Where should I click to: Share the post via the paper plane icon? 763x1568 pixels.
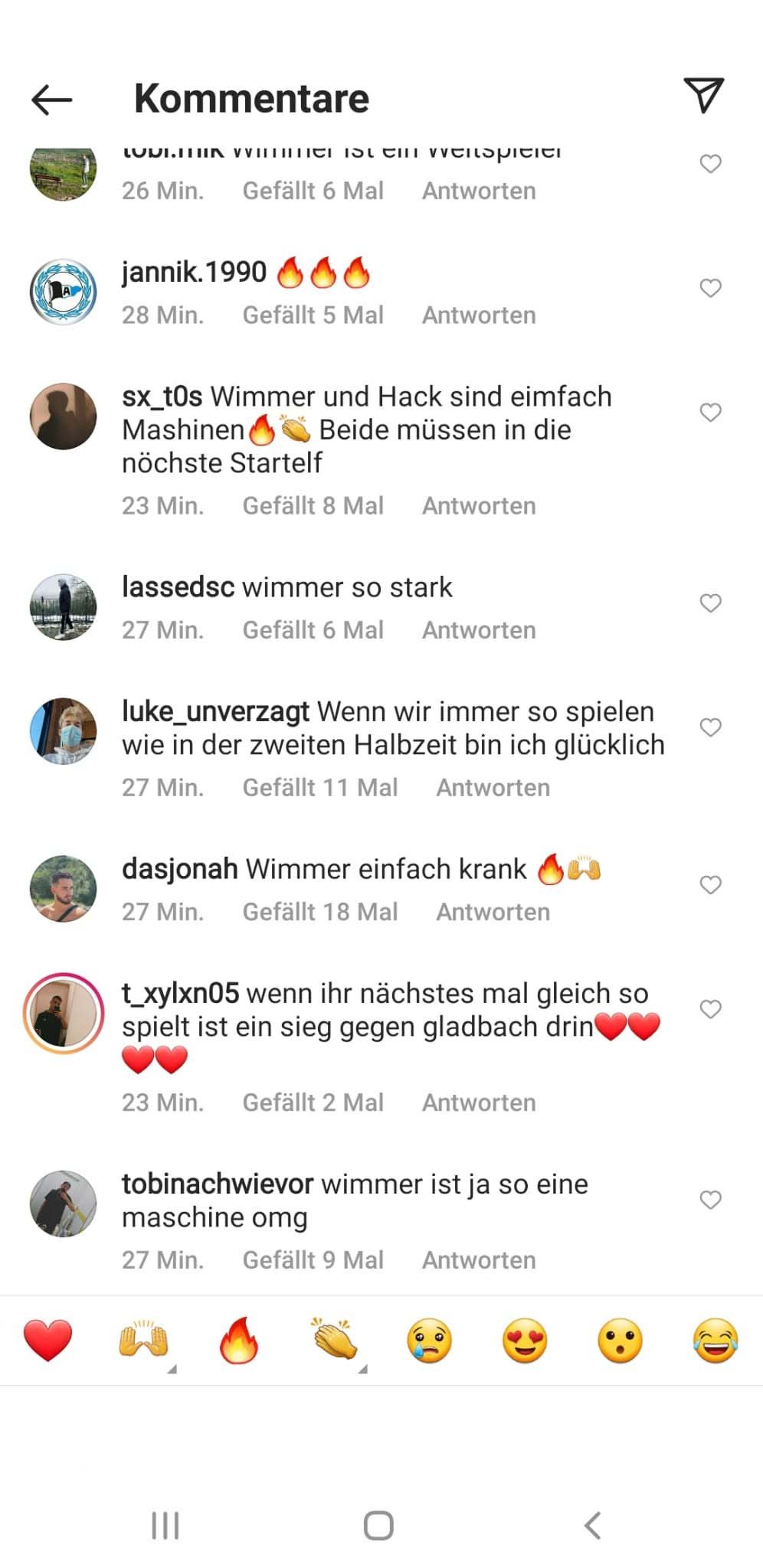(704, 95)
